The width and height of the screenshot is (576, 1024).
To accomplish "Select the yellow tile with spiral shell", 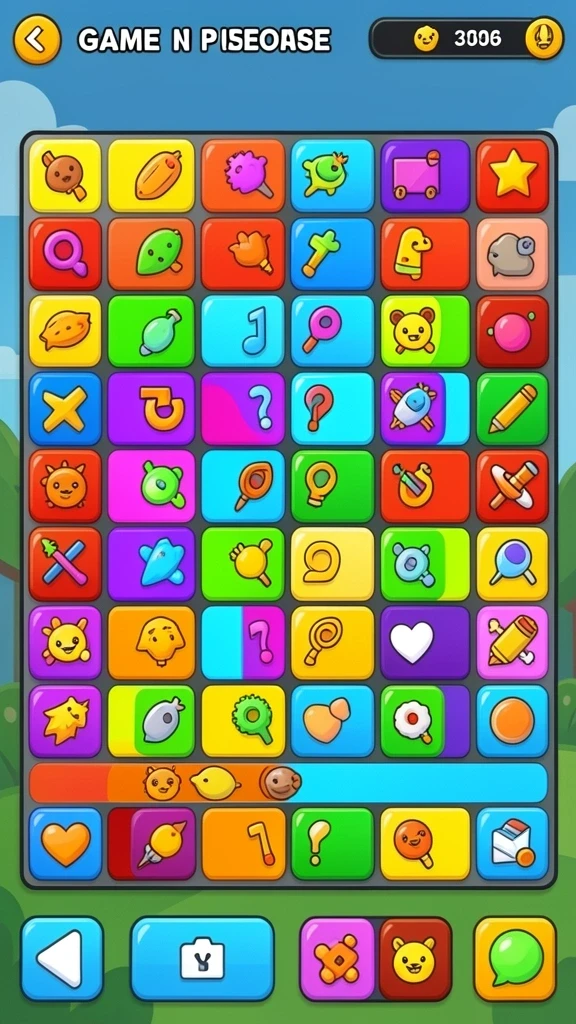I will [332, 564].
